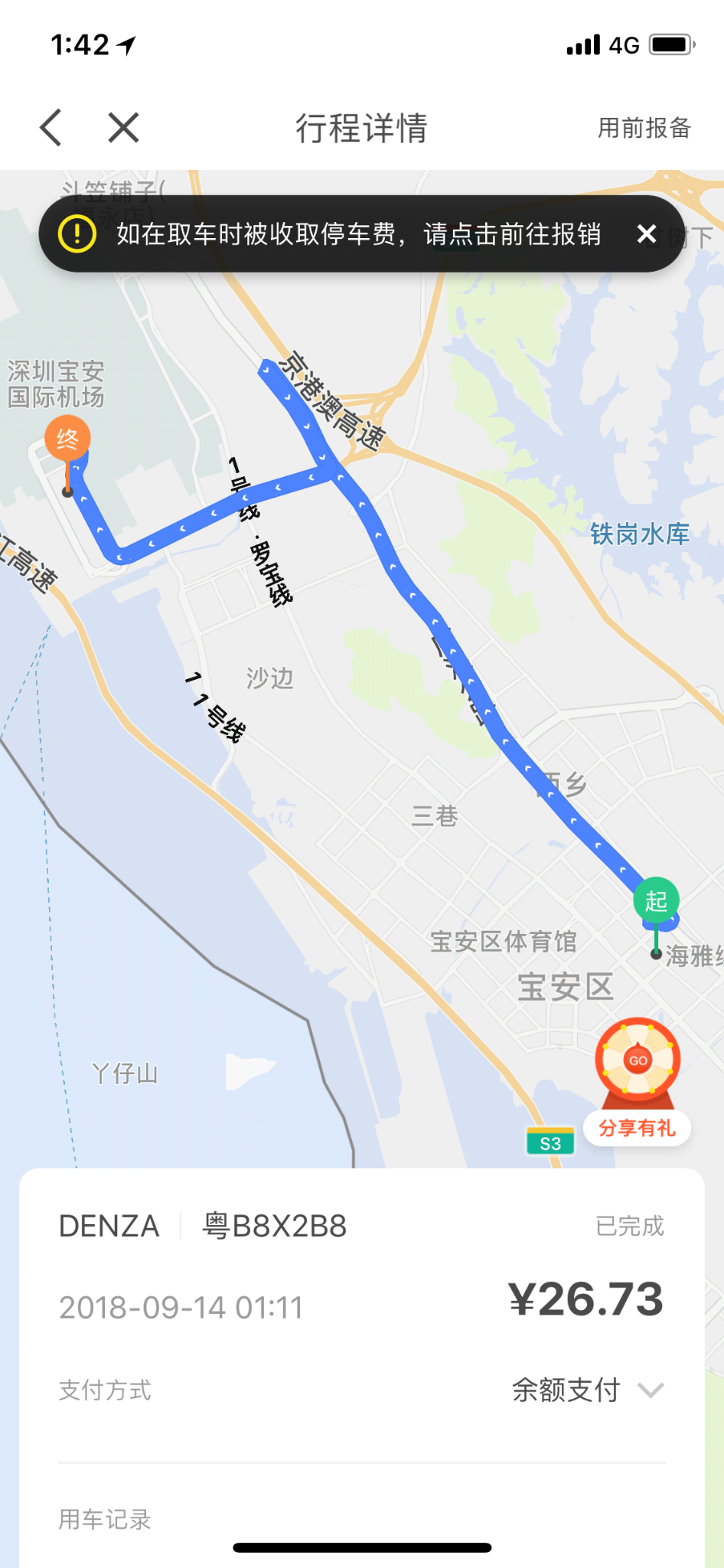Tap the 起 start marker on map
Screen dimensions: 724x1568
point(656,901)
